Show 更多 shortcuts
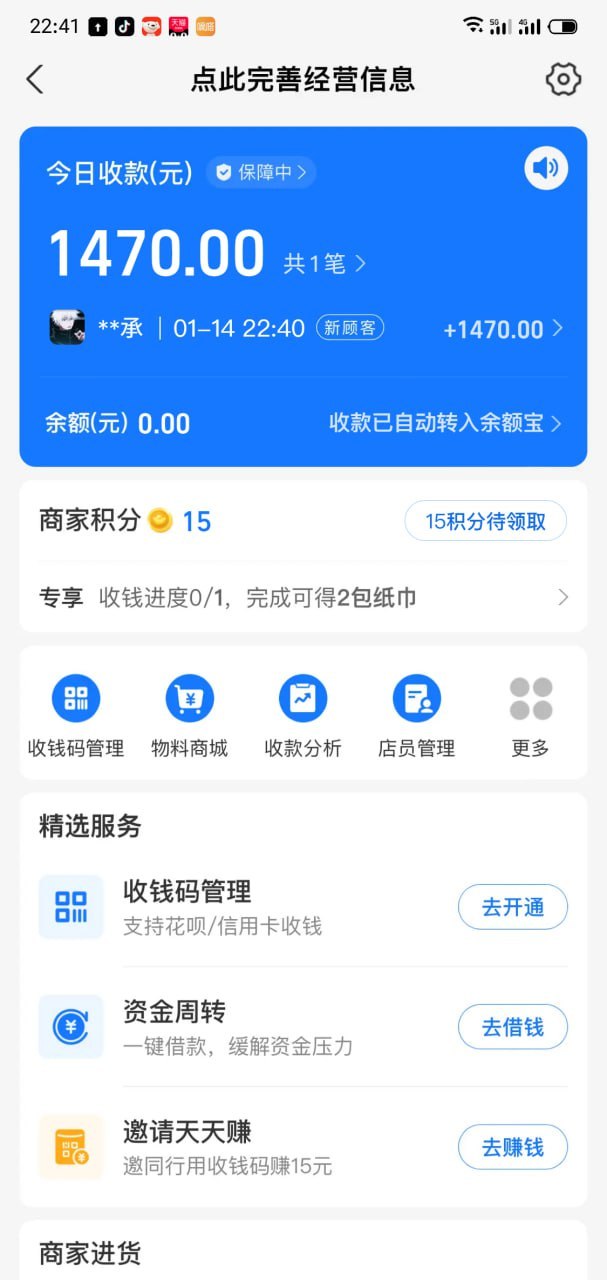The width and height of the screenshot is (607, 1280). [x=530, y=715]
